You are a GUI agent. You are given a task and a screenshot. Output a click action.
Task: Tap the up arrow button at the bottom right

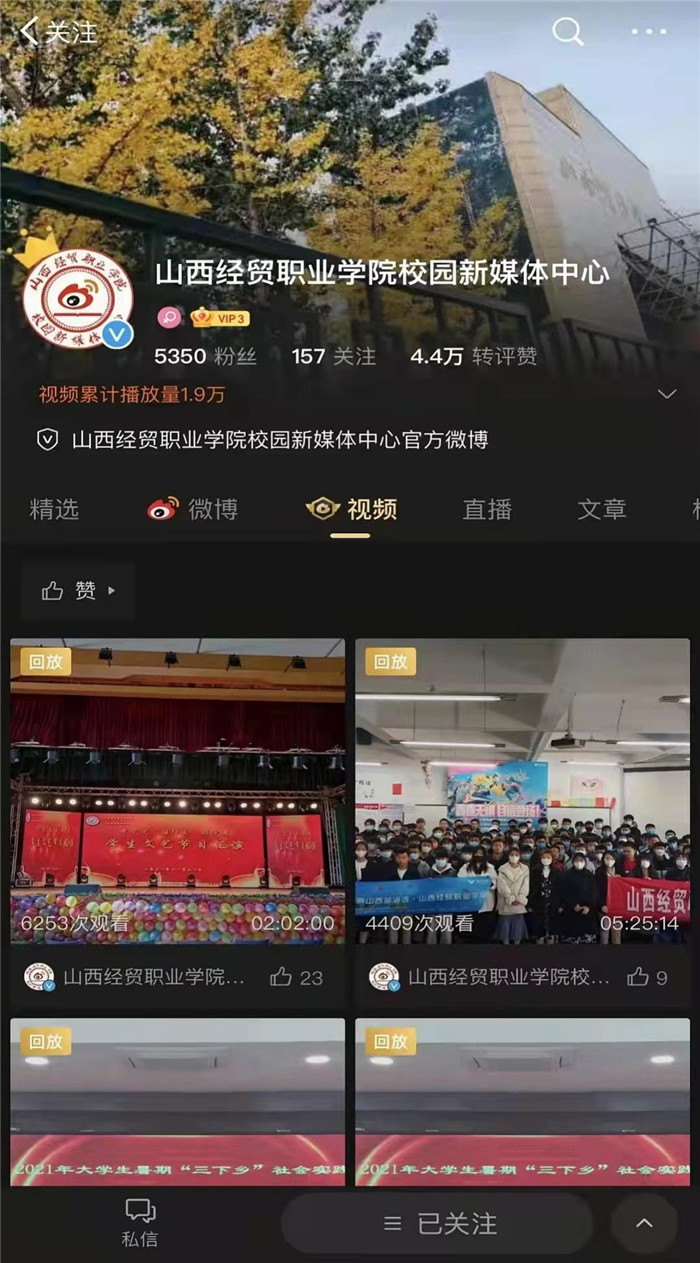[645, 1223]
